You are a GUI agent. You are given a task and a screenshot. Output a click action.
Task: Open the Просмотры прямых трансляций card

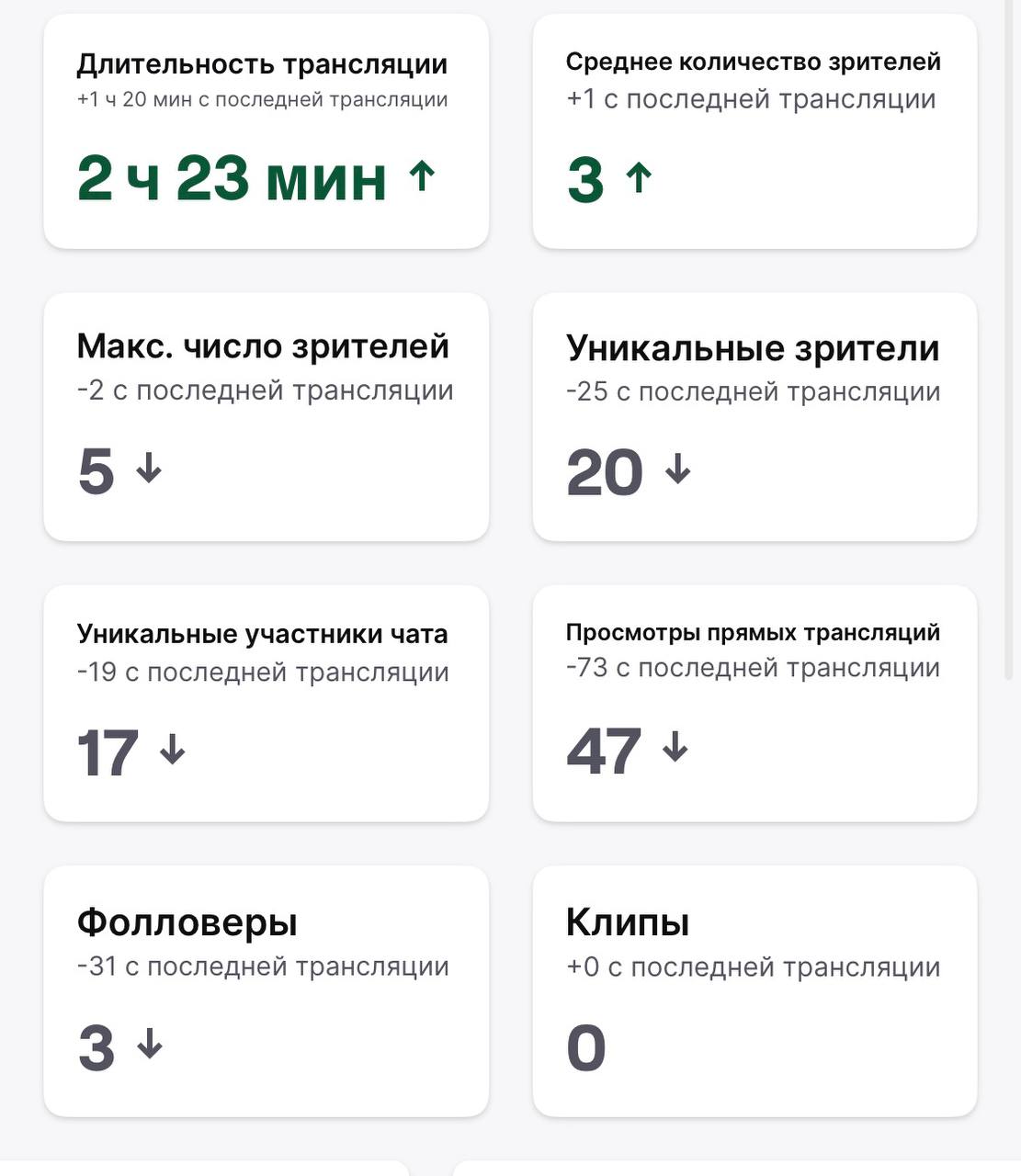point(754,704)
